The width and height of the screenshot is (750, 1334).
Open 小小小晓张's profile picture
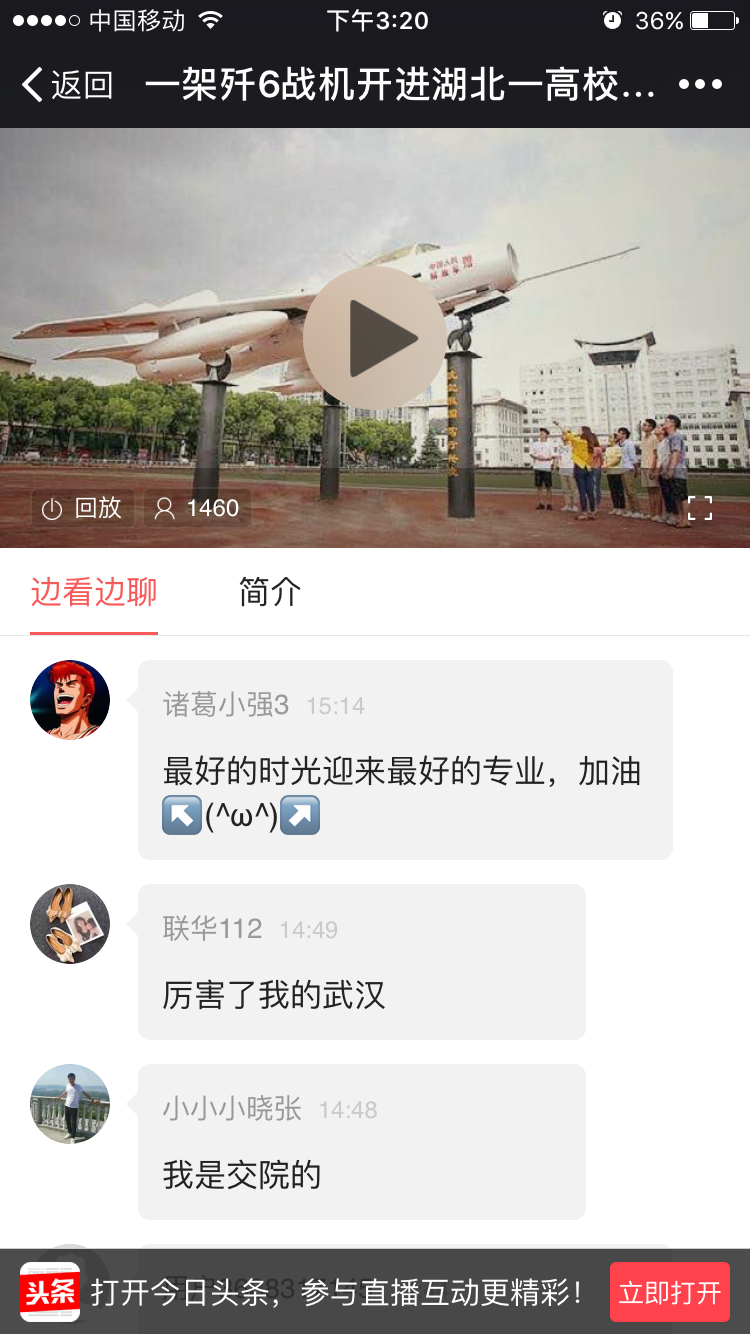tap(70, 1104)
